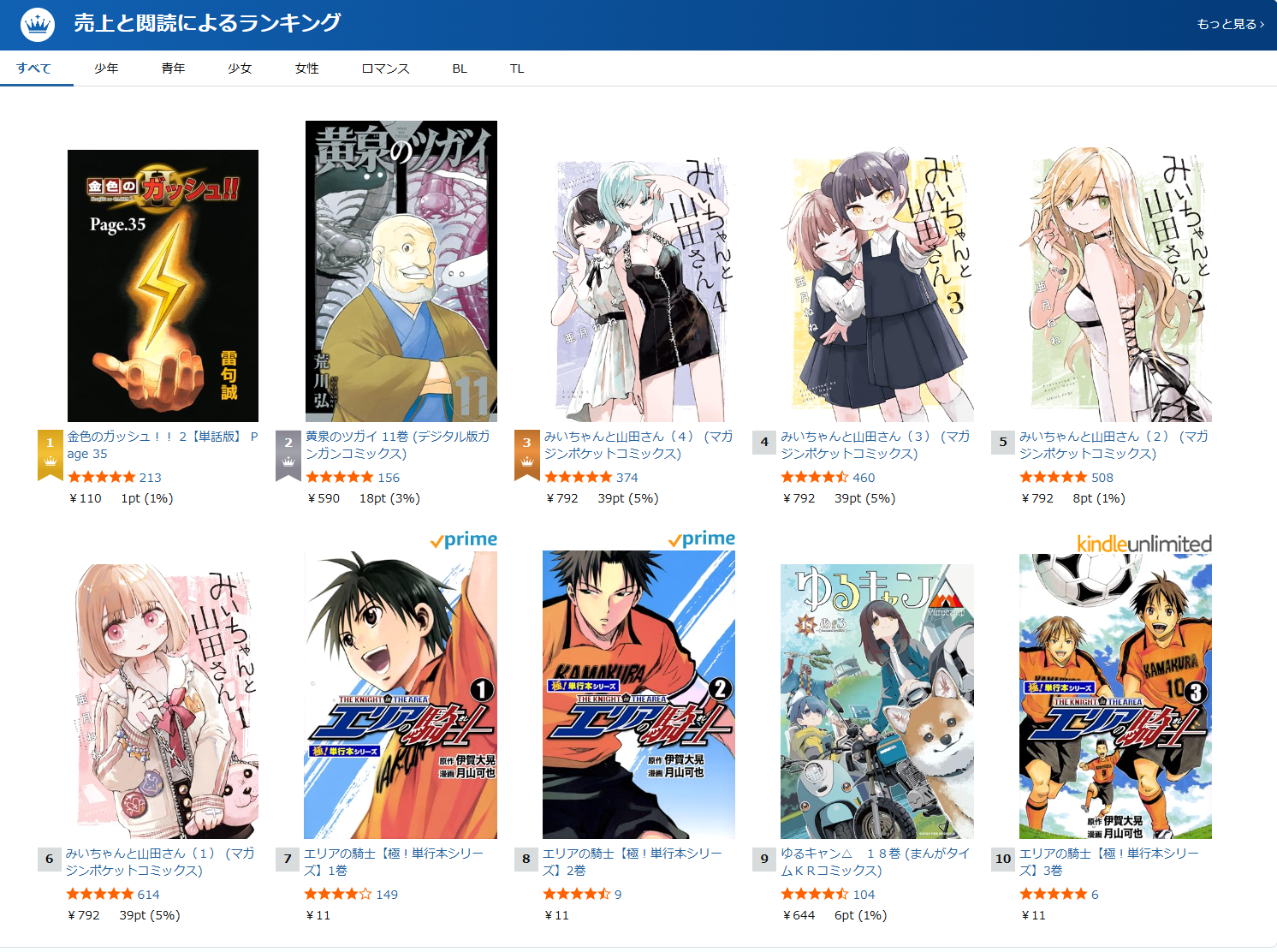
Task: Open エリアの騎士 3巻 cover
Action: (x=1115, y=695)
